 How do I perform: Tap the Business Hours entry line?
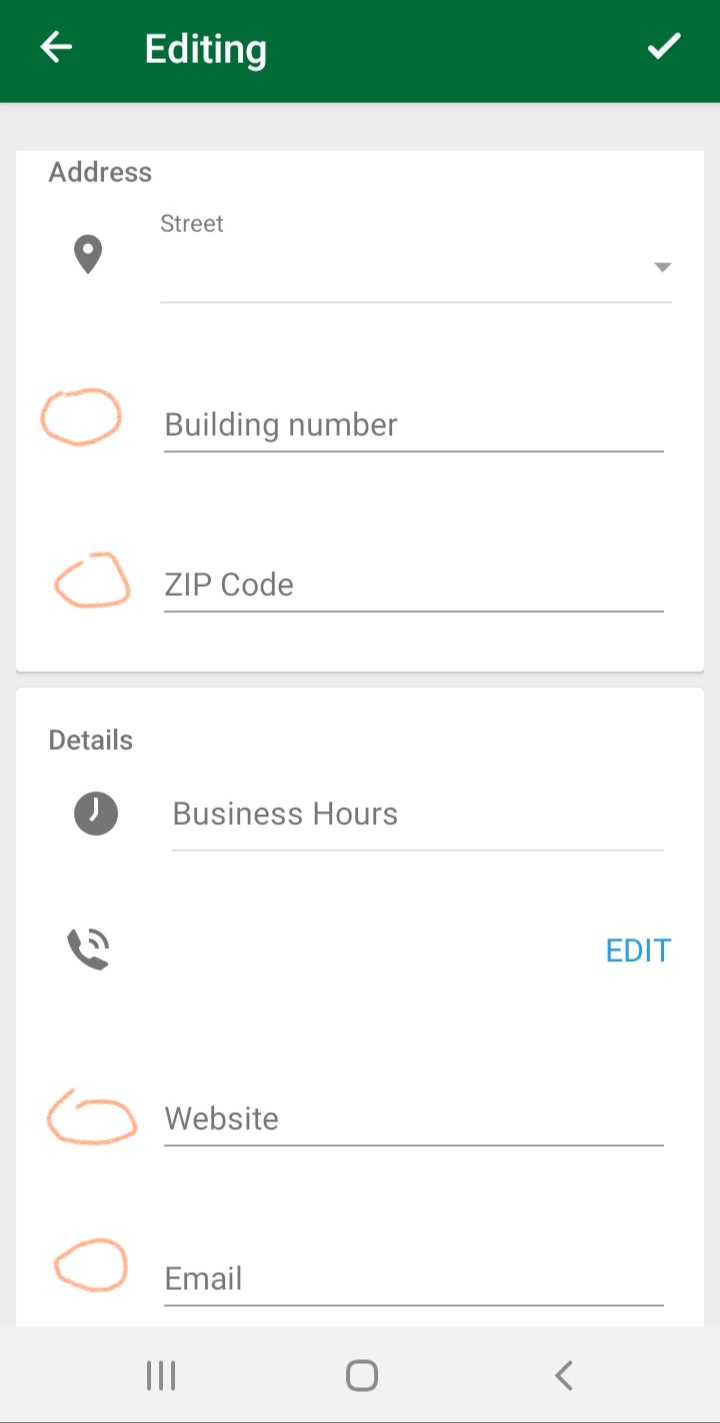click(417, 813)
